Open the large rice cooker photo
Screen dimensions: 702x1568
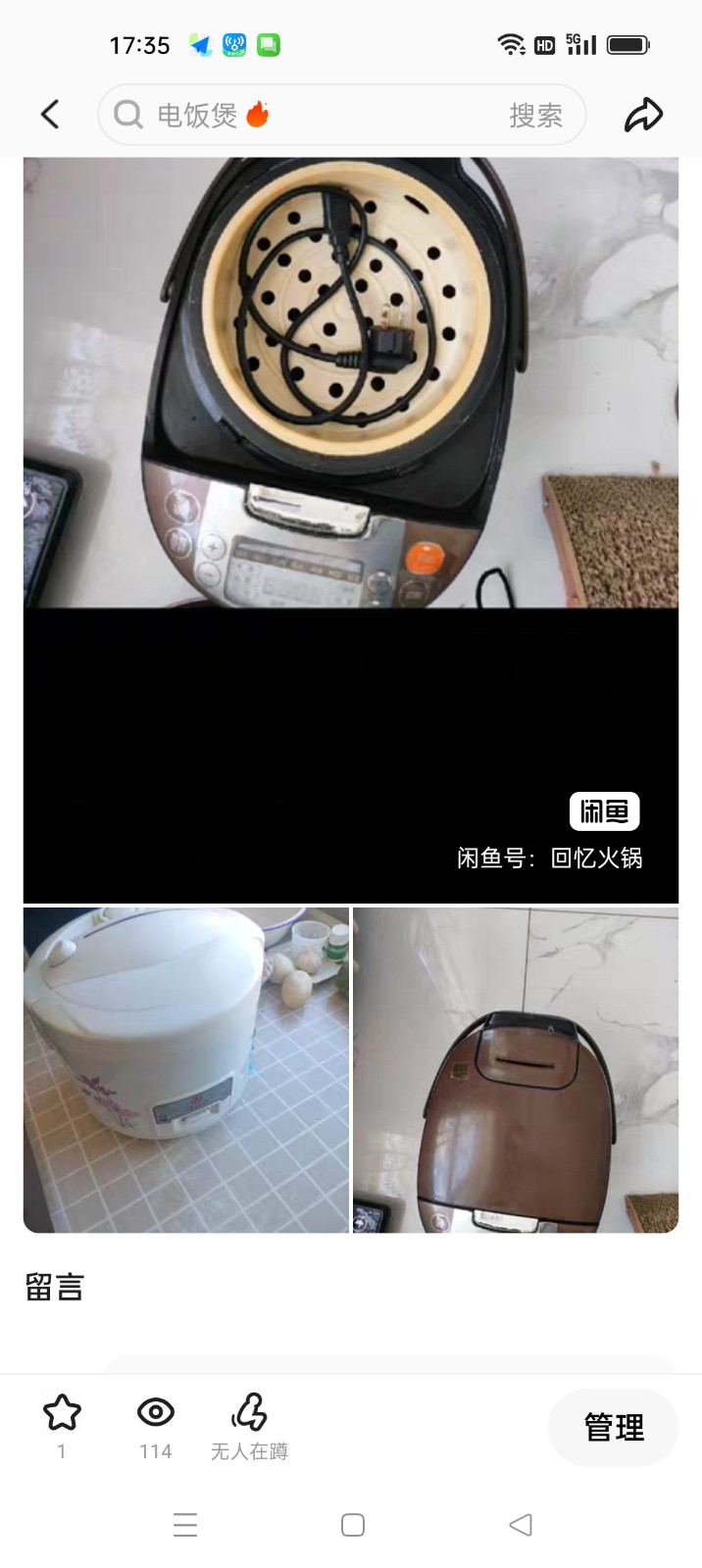(x=351, y=529)
